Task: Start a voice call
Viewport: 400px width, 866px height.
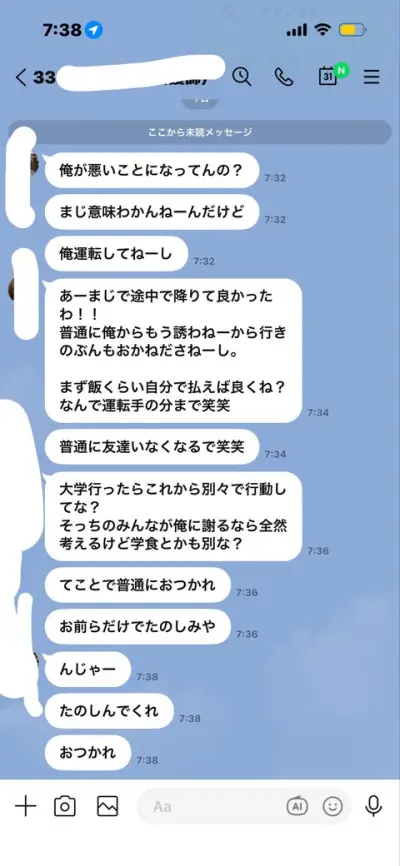Action: [x=283, y=77]
